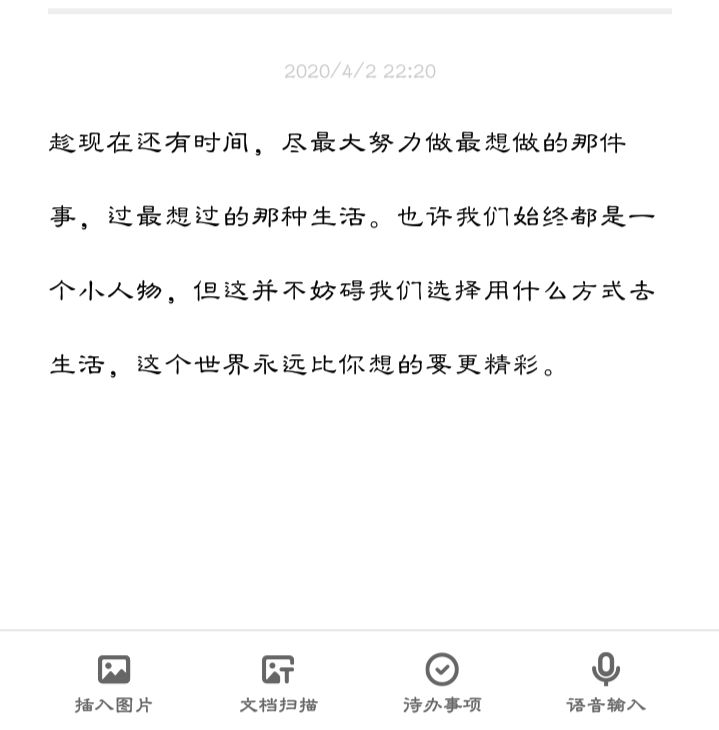Add a 待办事项 to-do checklist
The image size is (719, 730).
pos(442,682)
